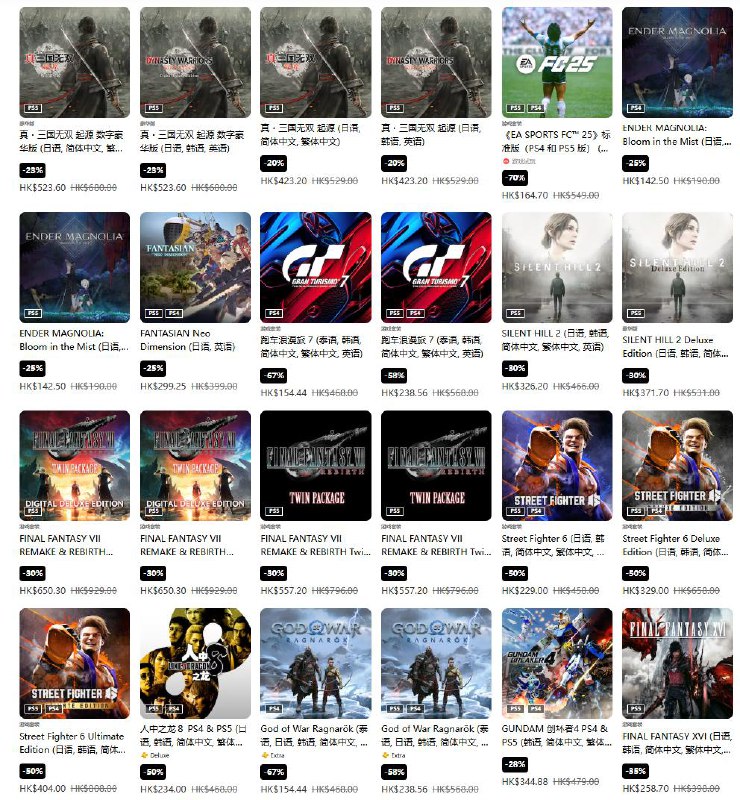
Task: Select the SILENT HILL 2 Deluxe Edition card
Action: pos(676,266)
